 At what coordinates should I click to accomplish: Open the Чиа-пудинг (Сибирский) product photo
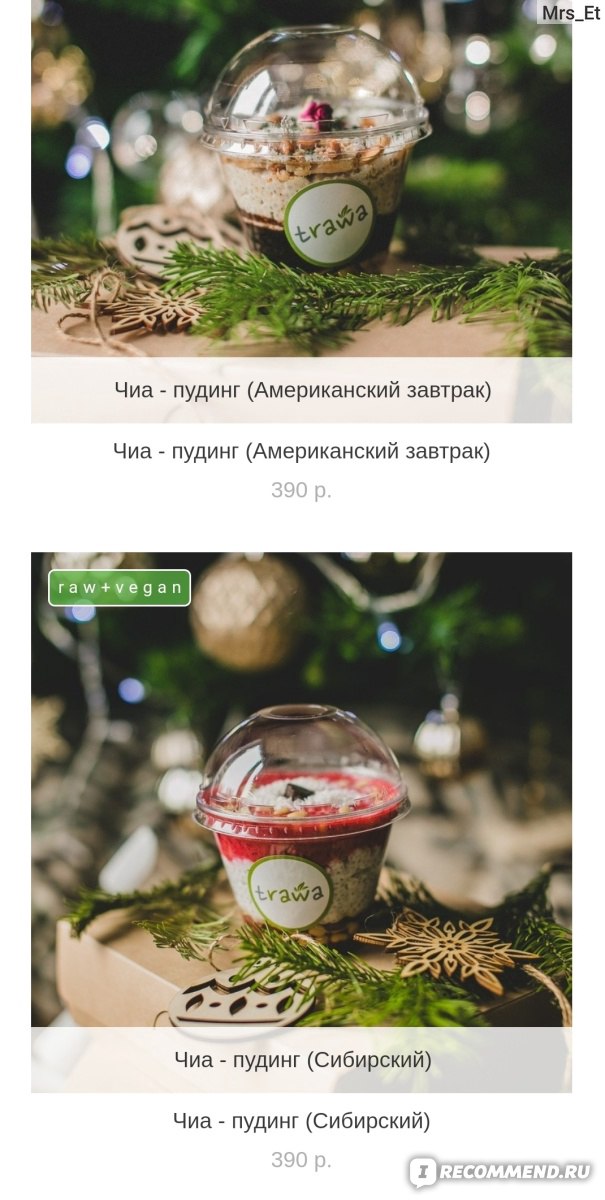301,822
